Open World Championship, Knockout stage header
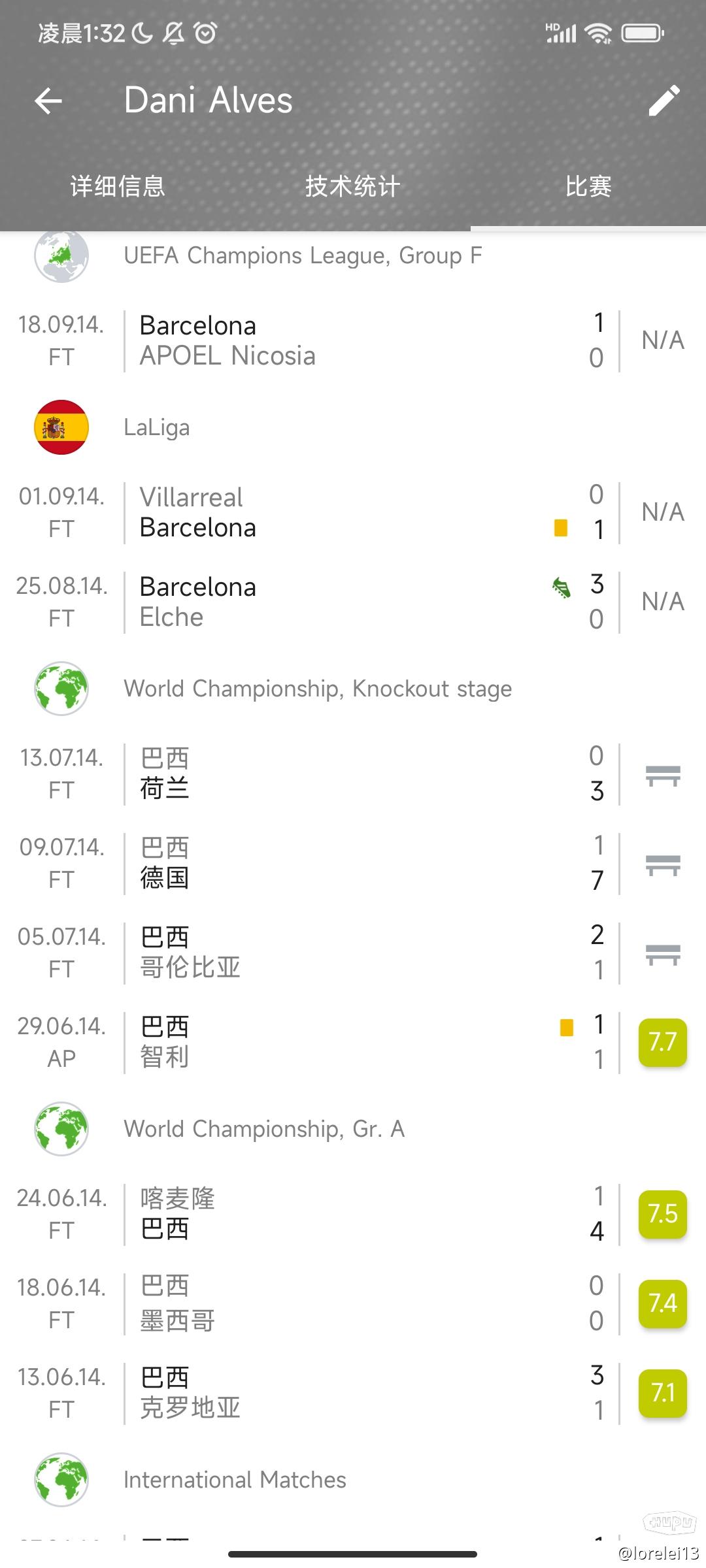 tap(353, 689)
